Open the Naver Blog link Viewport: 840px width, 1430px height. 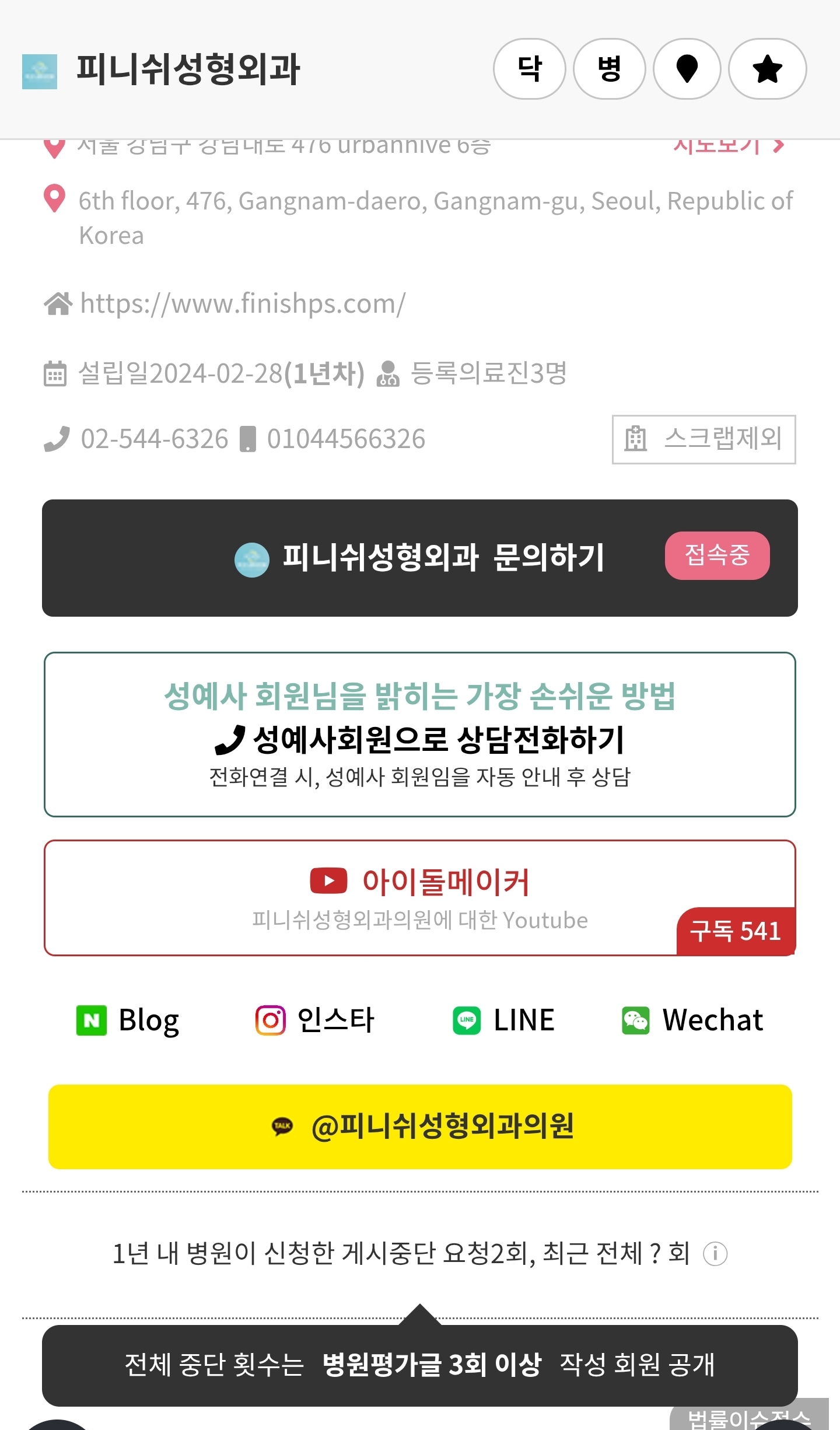coord(128,1020)
